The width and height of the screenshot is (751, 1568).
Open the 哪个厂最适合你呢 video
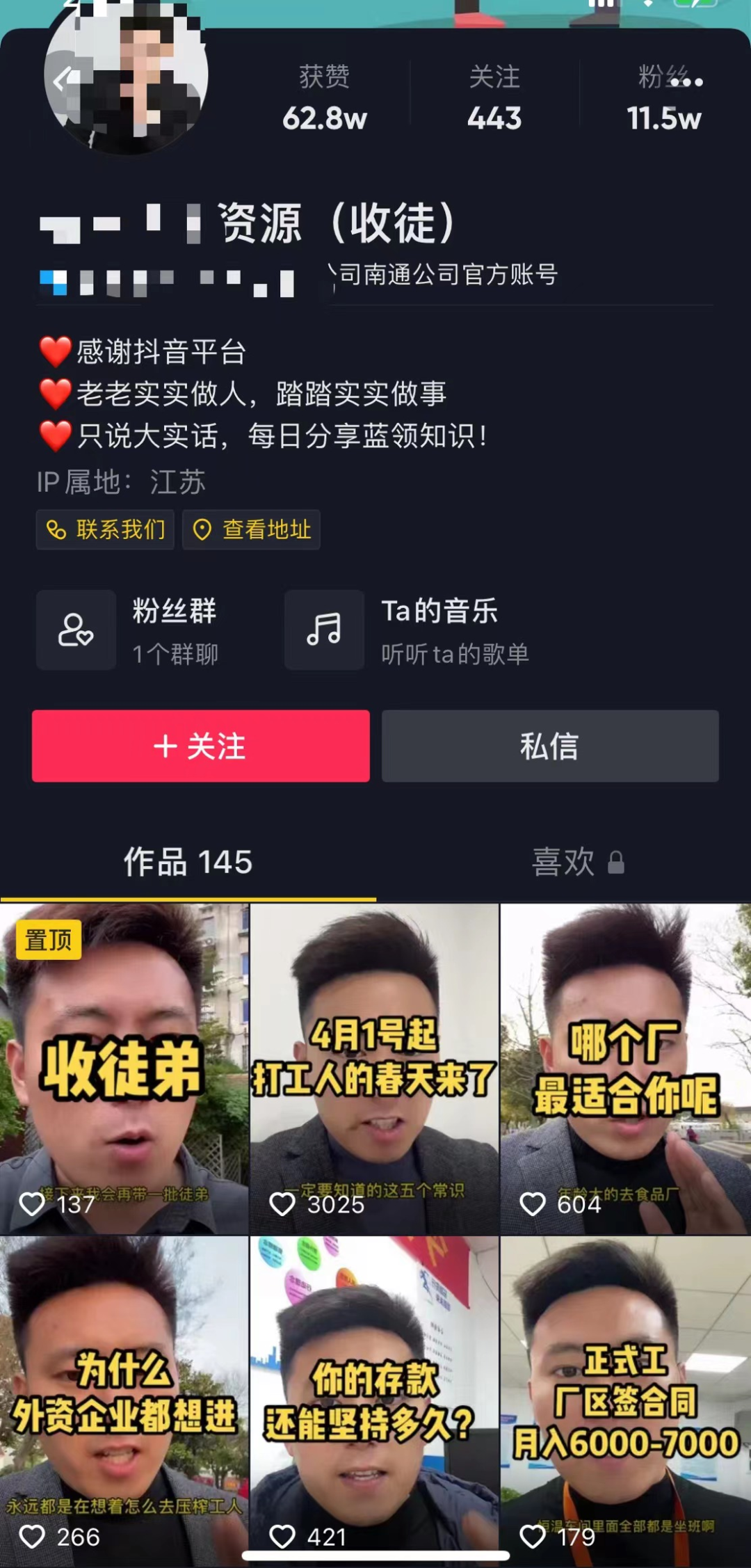tap(625, 1068)
